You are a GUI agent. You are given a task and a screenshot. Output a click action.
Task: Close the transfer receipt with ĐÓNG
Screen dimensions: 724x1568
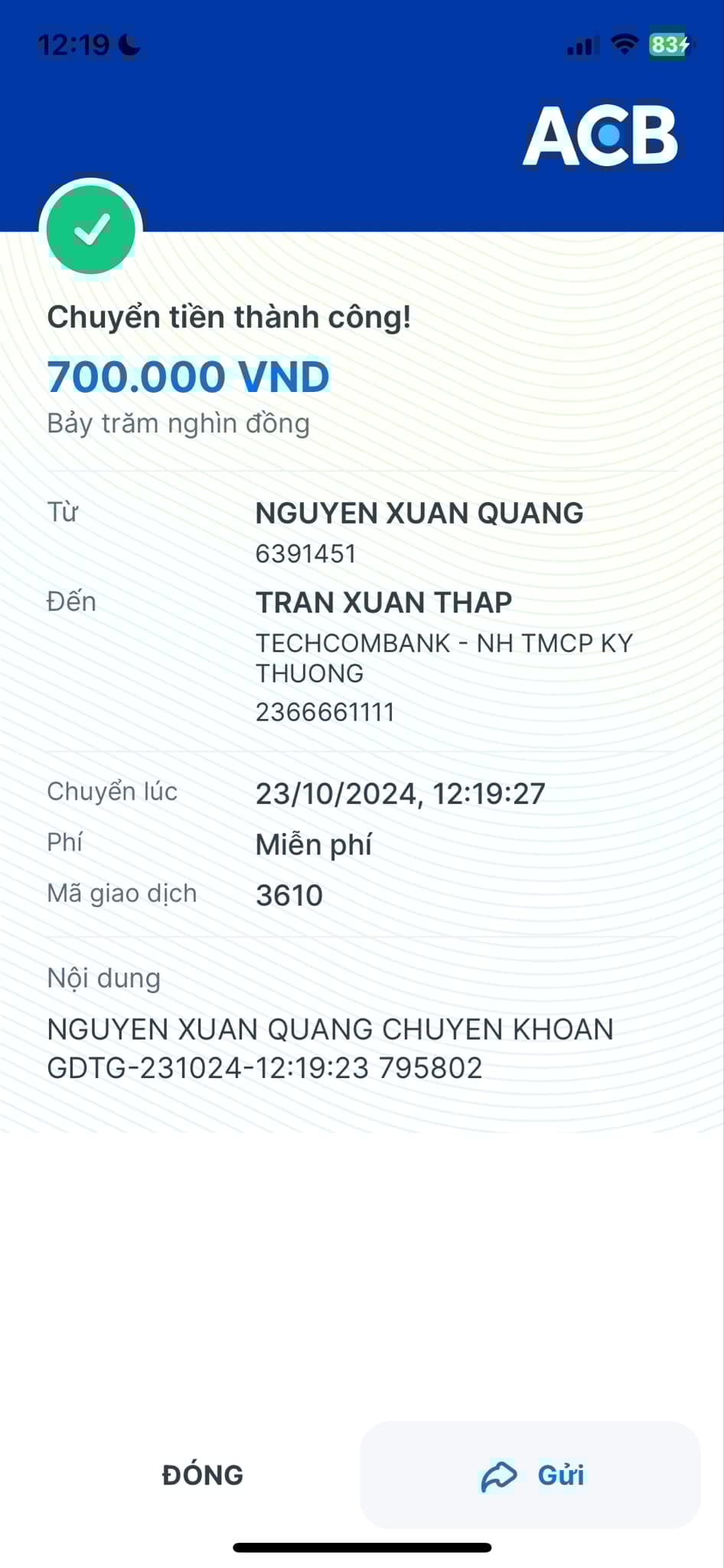point(202,1475)
